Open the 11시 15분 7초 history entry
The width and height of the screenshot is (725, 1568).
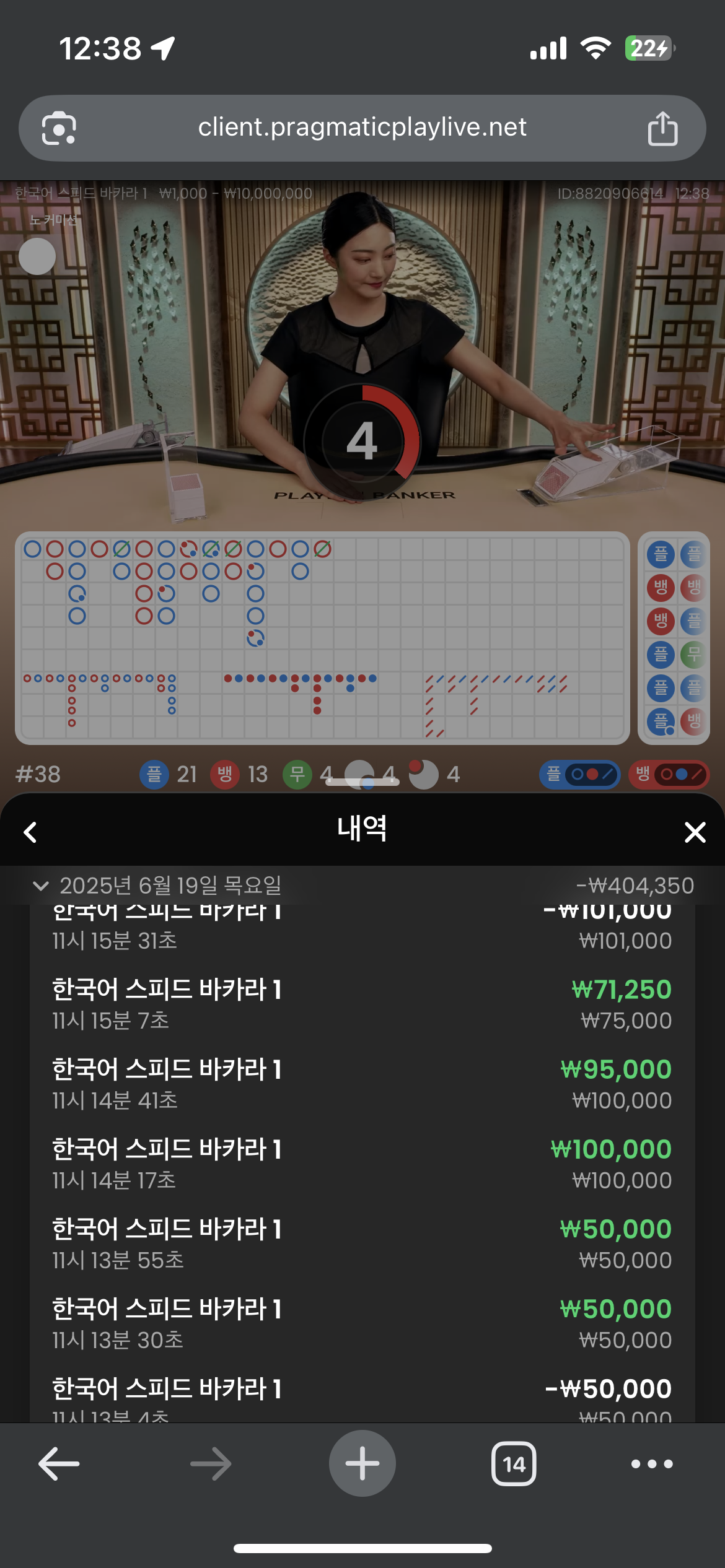[362, 1004]
